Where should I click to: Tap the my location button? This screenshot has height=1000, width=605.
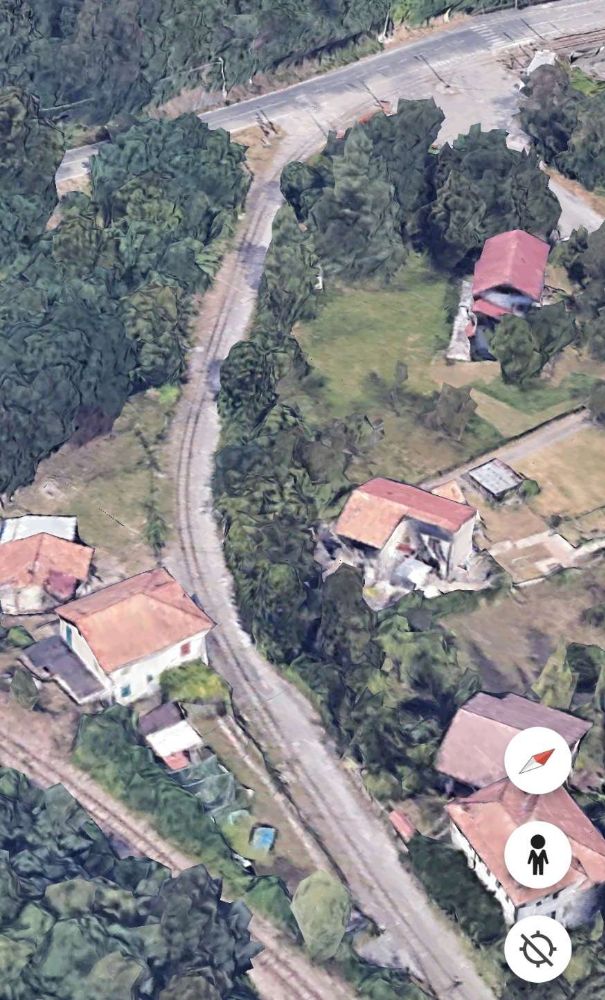pyautogui.click(x=538, y=948)
